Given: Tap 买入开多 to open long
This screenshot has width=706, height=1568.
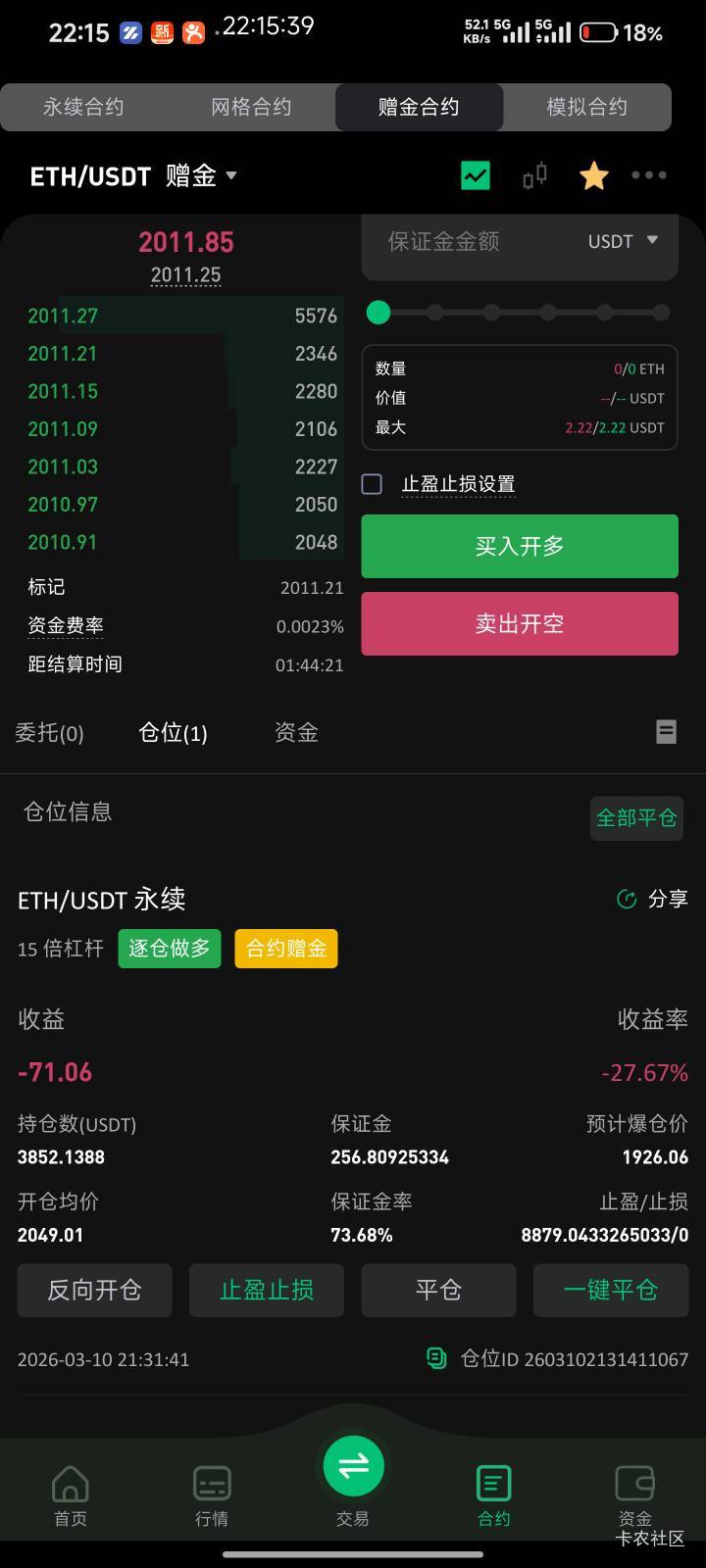Looking at the screenshot, I should (520, 546).
